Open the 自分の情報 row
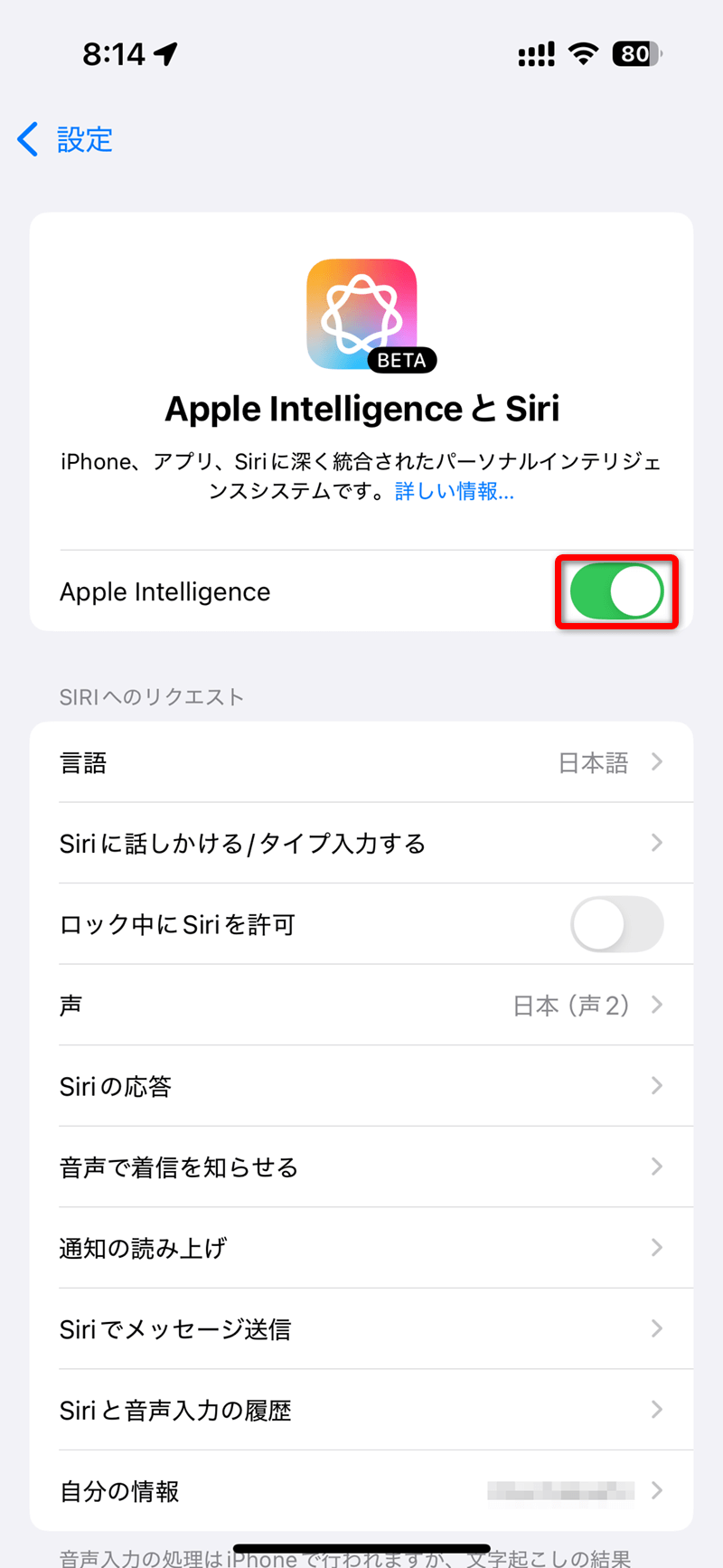This screenshot has width=723, height=1568. [361, 1490]
